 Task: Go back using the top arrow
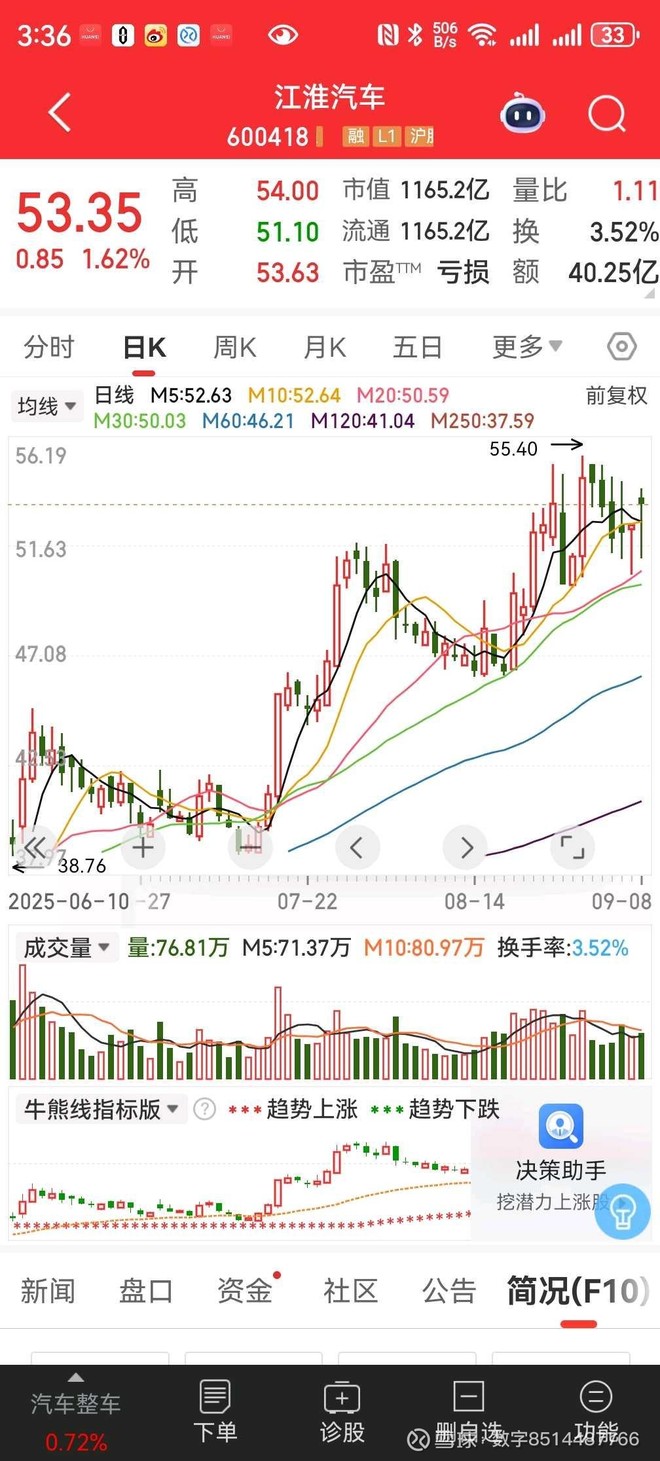pos(59,113)
